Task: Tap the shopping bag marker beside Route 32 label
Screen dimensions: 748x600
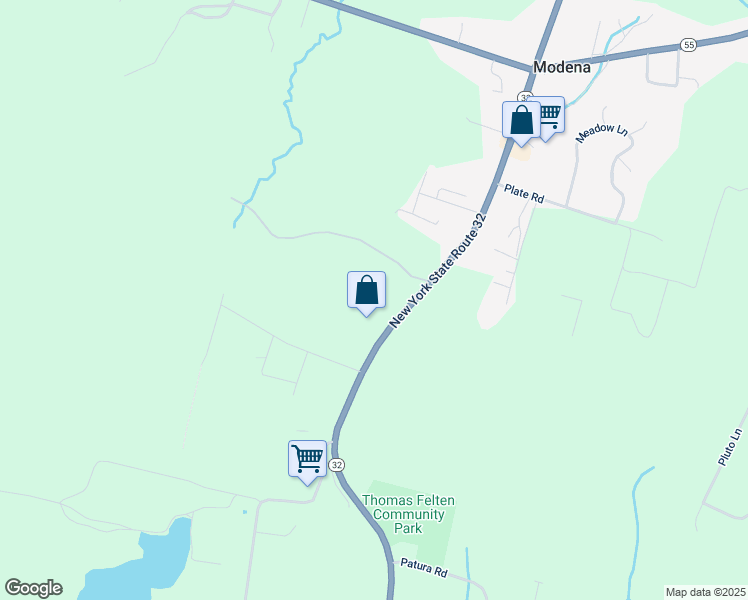Action: pos(366,290)
